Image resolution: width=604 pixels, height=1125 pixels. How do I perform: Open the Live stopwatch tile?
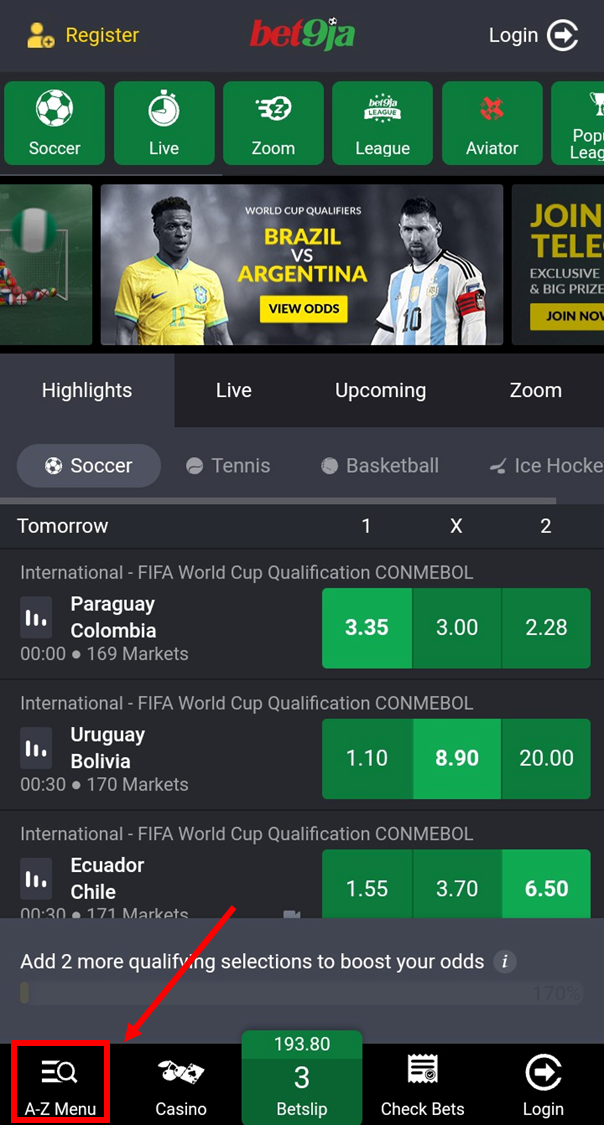coord(164,123)
